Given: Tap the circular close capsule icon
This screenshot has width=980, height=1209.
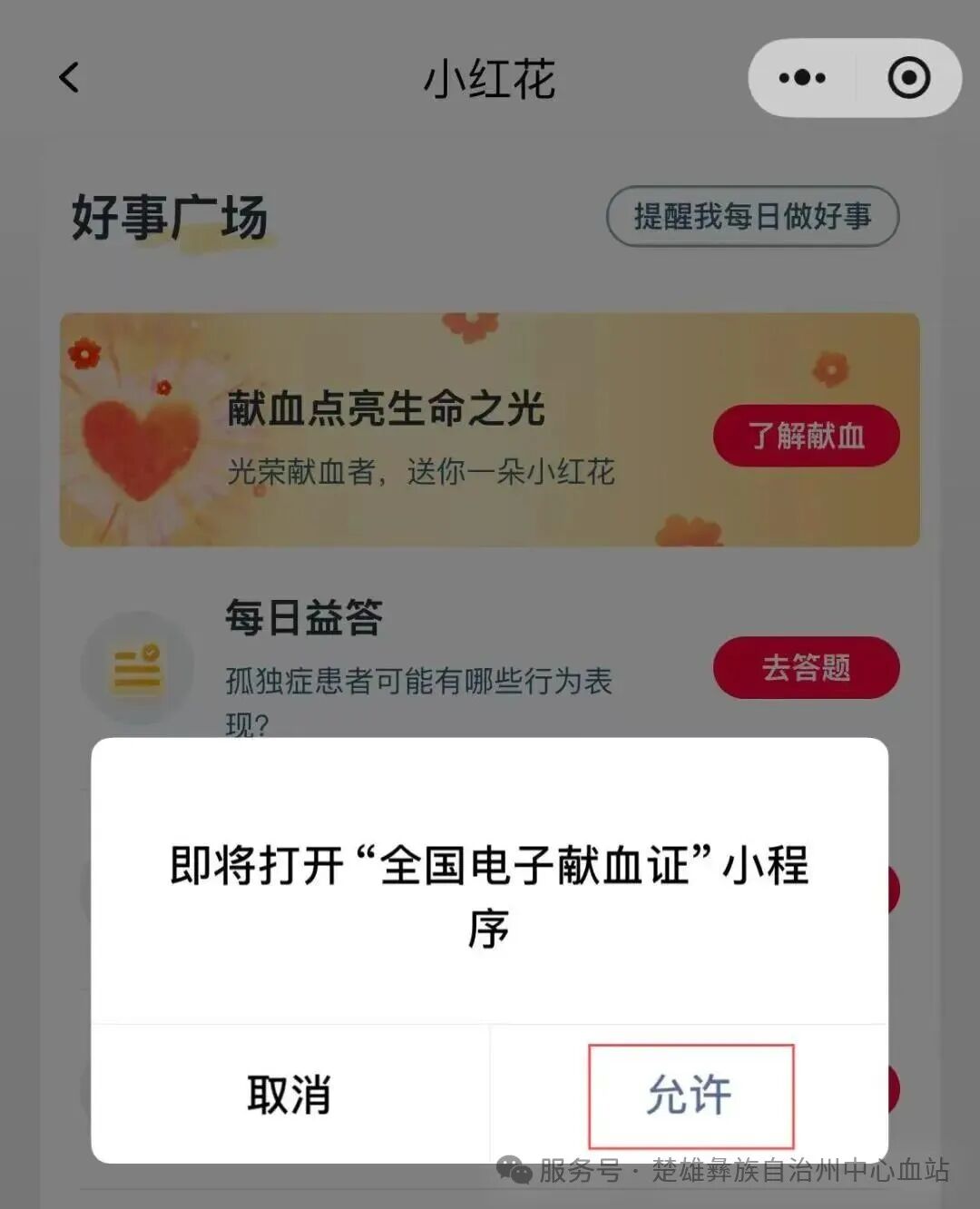Looking at the screenshot, I should point(907,78).
